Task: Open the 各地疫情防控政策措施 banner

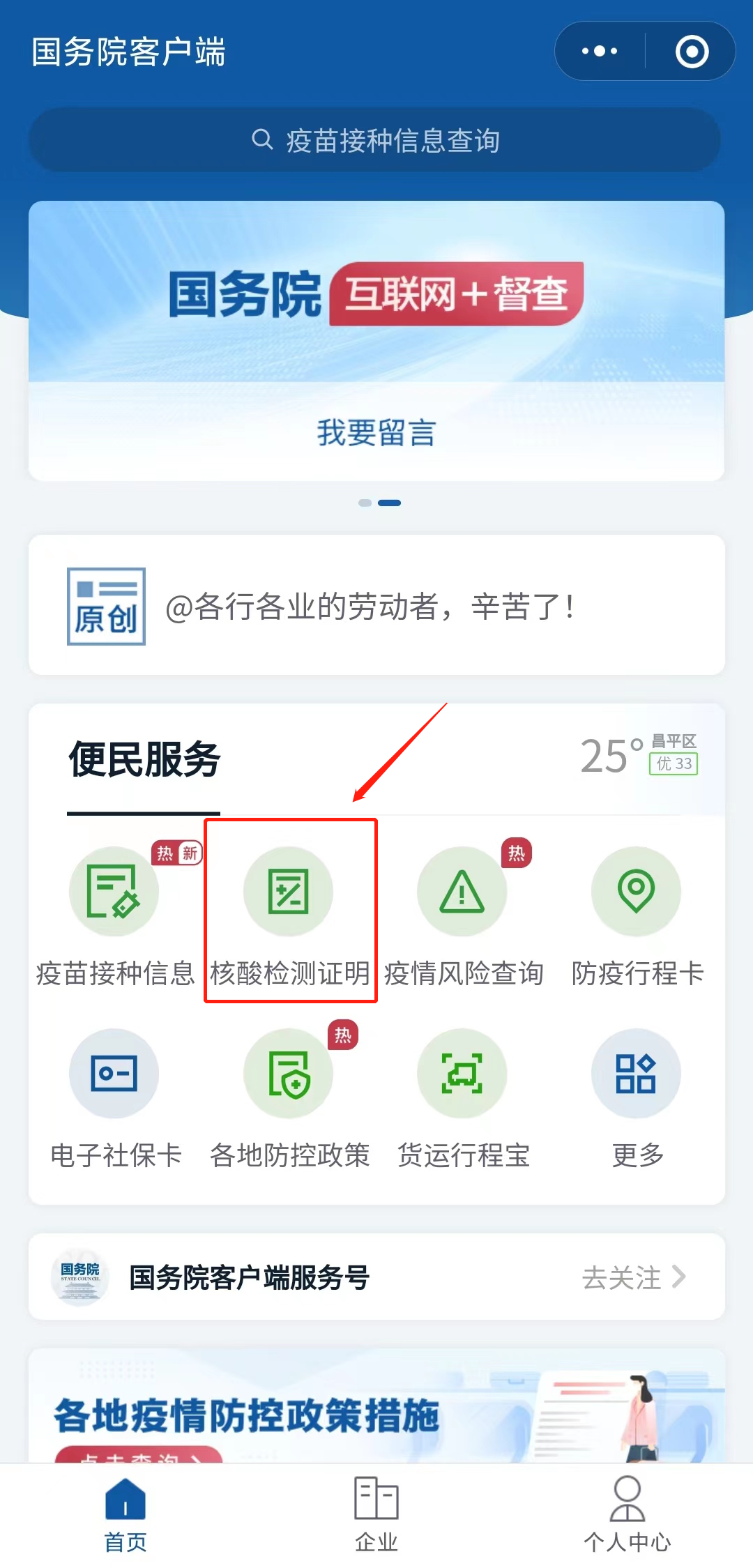Action: pyautogui.click(x=376, y=1408)
